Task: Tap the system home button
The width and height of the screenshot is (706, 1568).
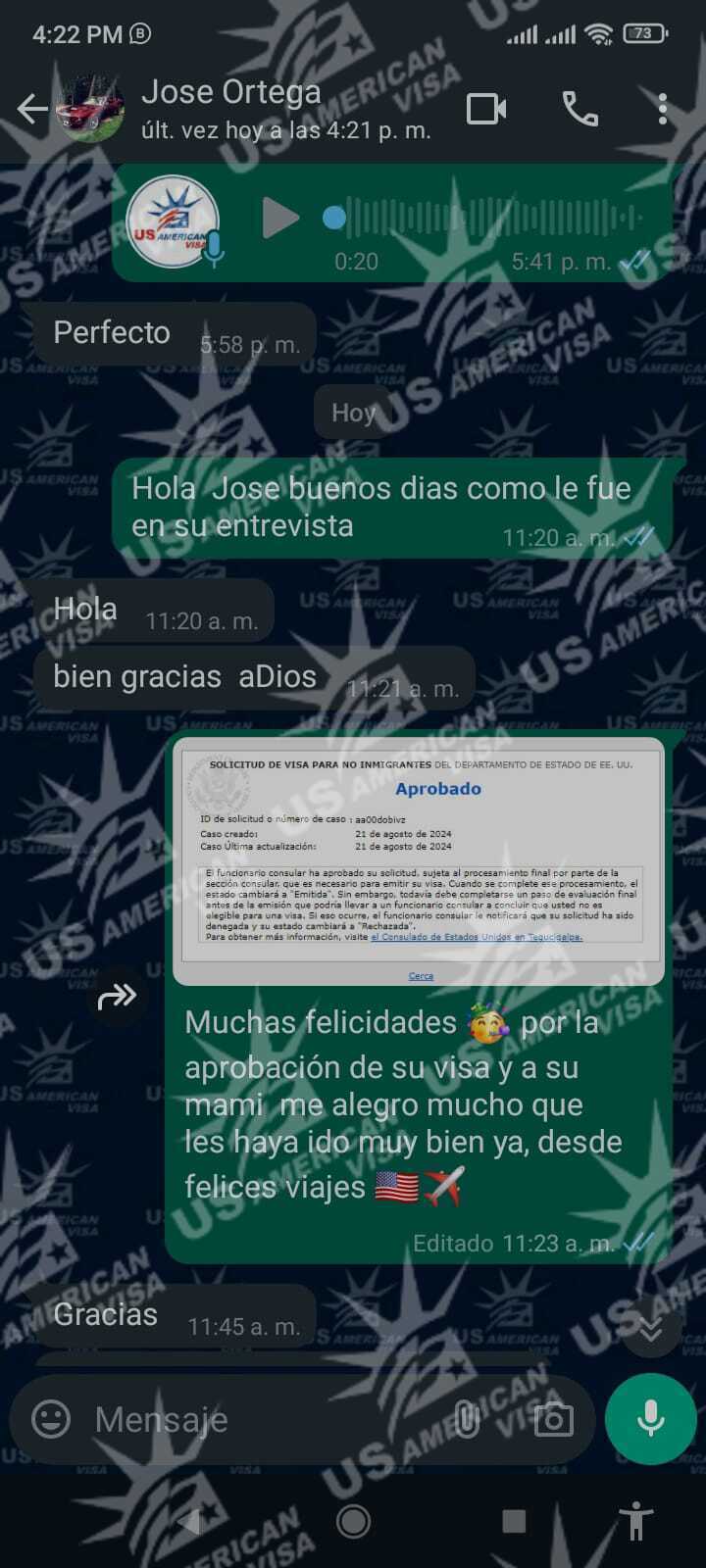Action: (x=353, y=1521)
